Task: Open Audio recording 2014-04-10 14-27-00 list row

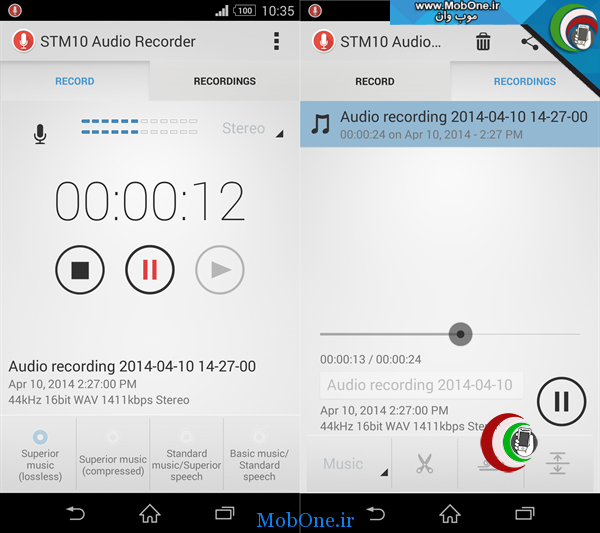Action: [450, 124]
